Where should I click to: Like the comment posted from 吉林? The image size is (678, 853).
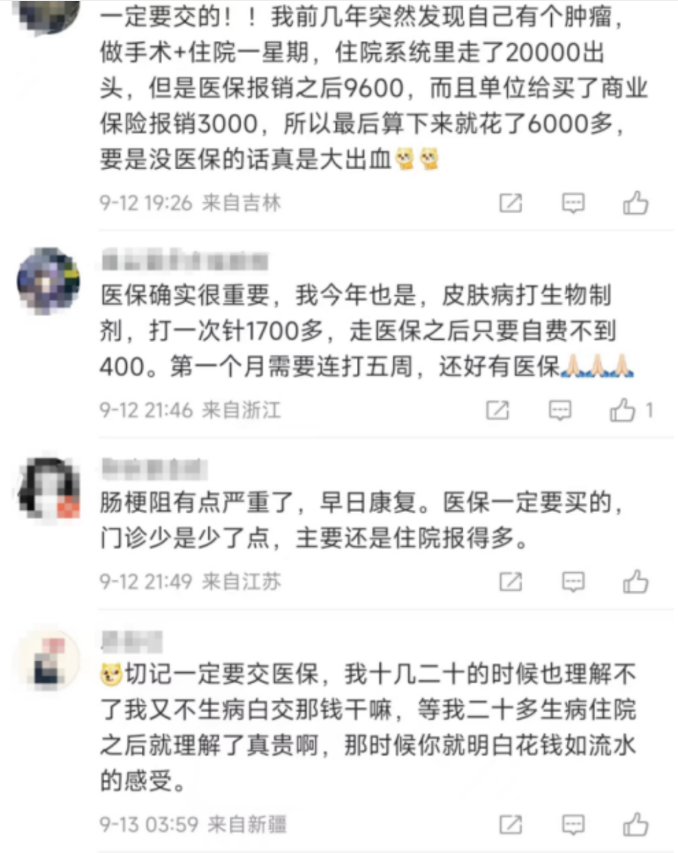[636, 204]
